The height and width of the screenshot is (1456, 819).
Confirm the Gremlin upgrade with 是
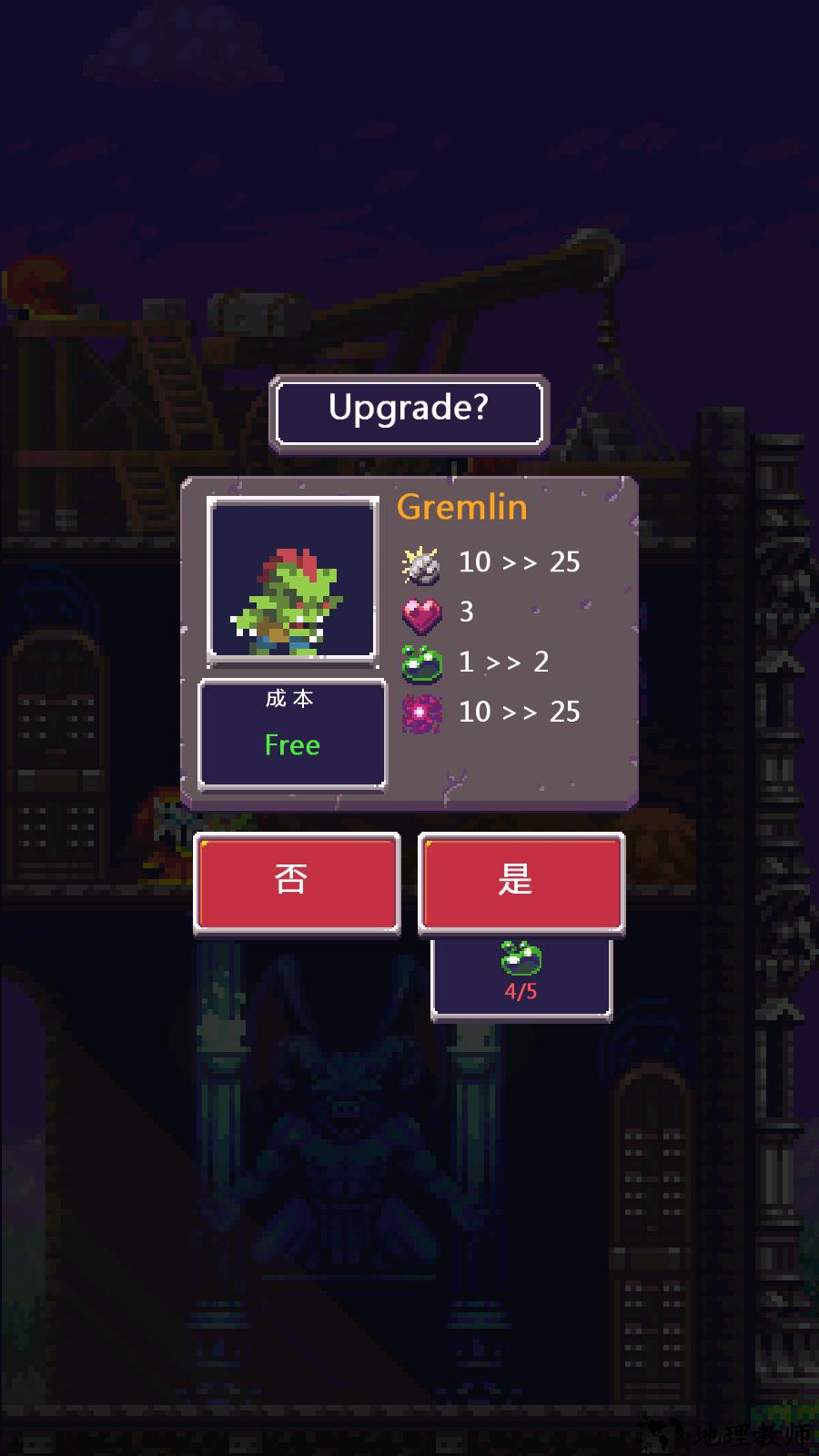tap(521, 881)
